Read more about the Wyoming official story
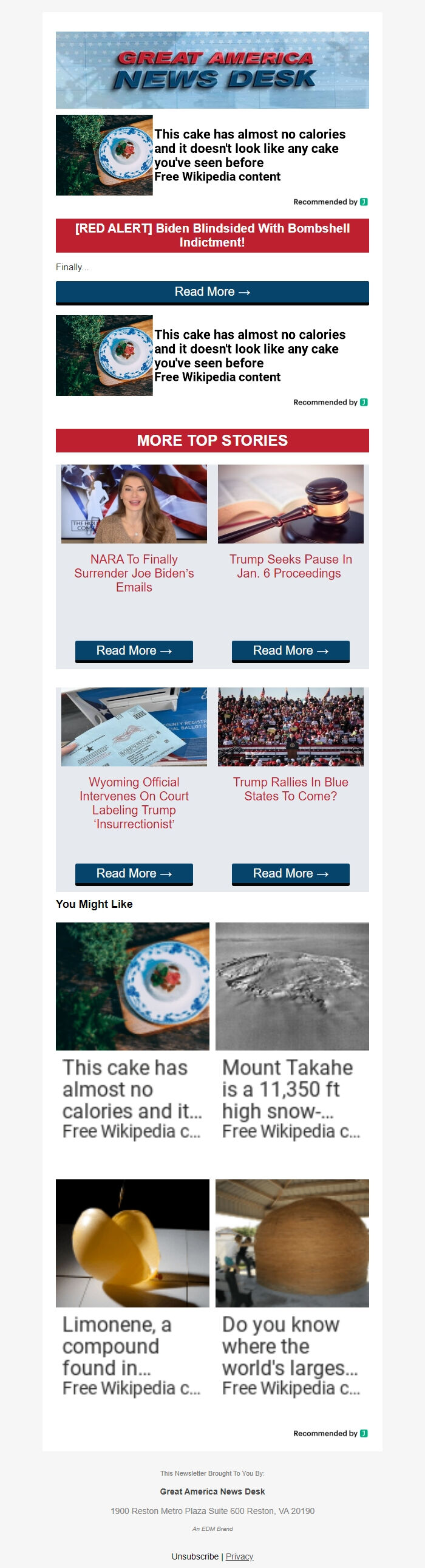 (134, 873)
